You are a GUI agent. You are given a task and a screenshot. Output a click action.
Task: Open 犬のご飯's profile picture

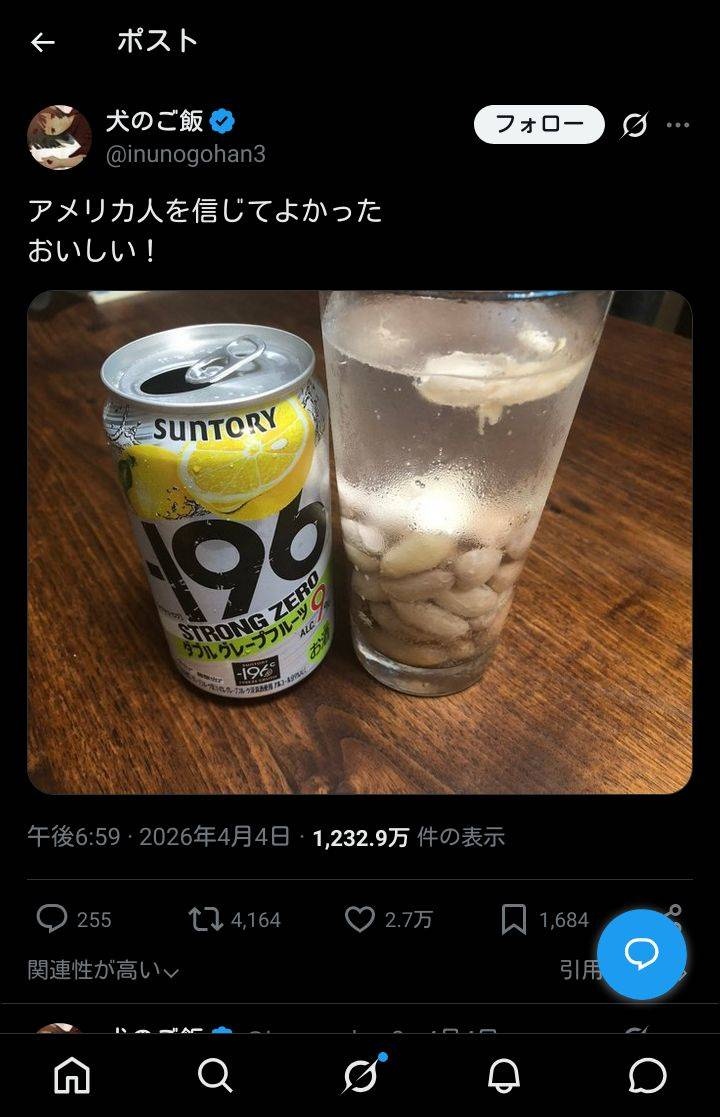pyautogui.click(x=59, y=137)
